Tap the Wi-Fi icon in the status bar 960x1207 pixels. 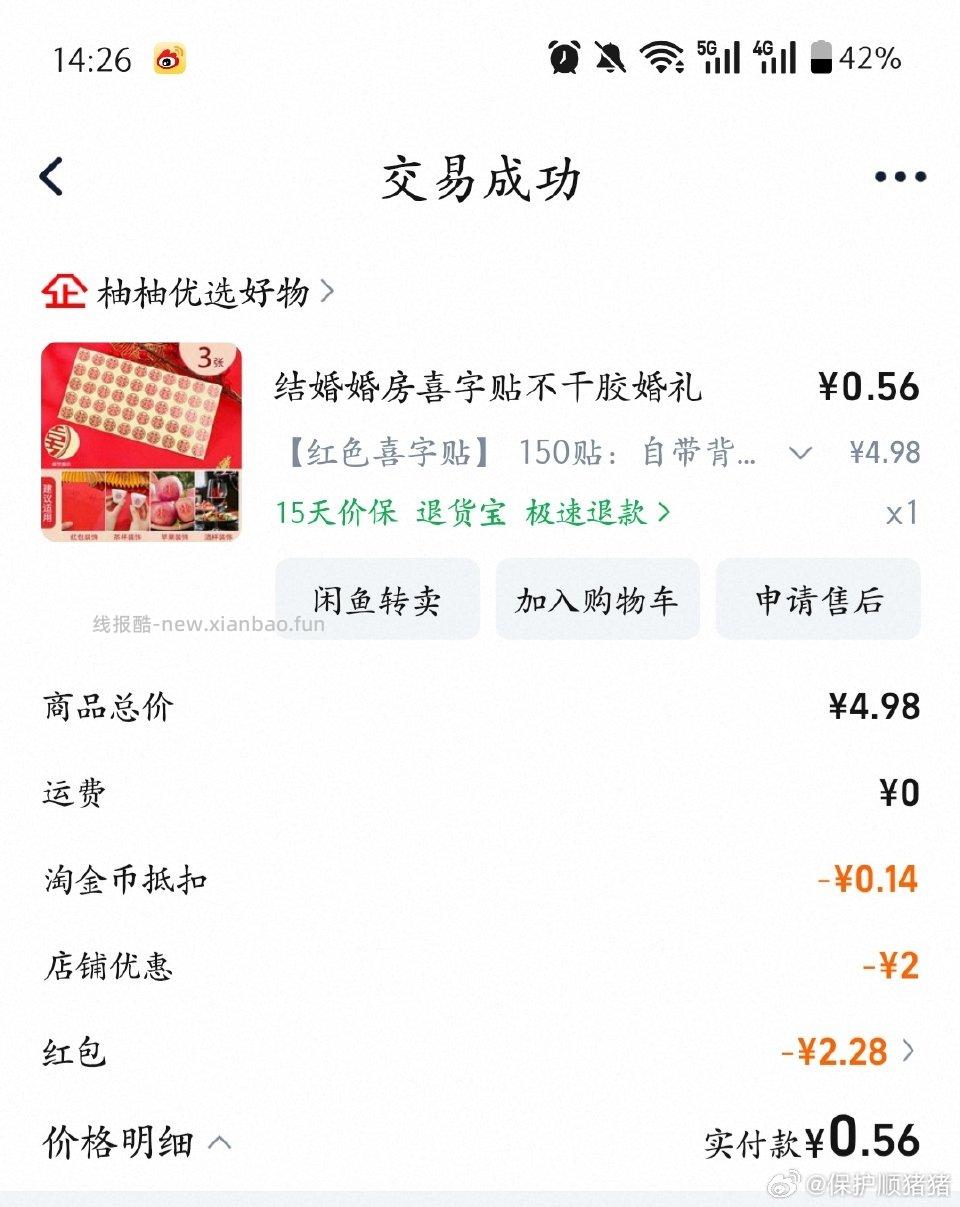664,57
